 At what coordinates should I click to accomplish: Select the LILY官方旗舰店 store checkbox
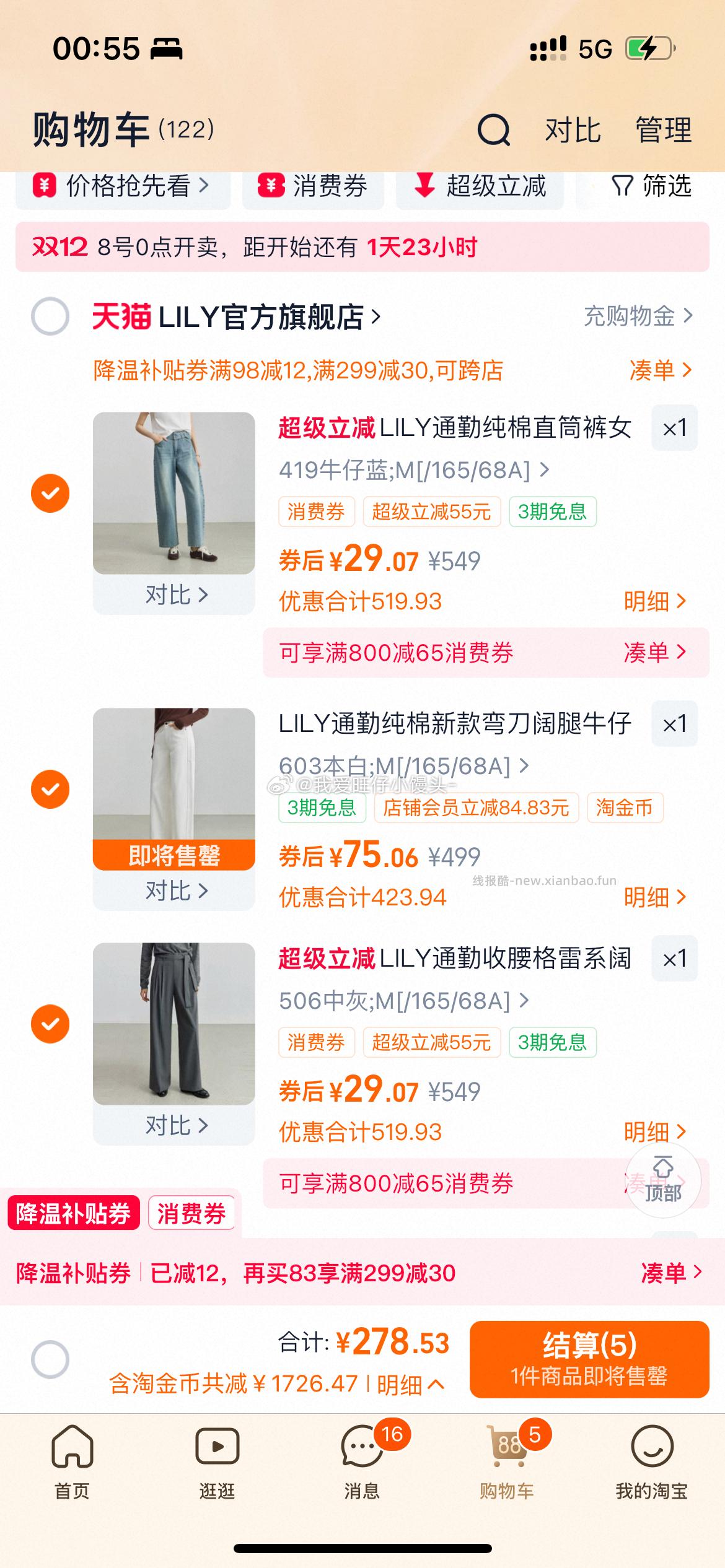point(51,316)
